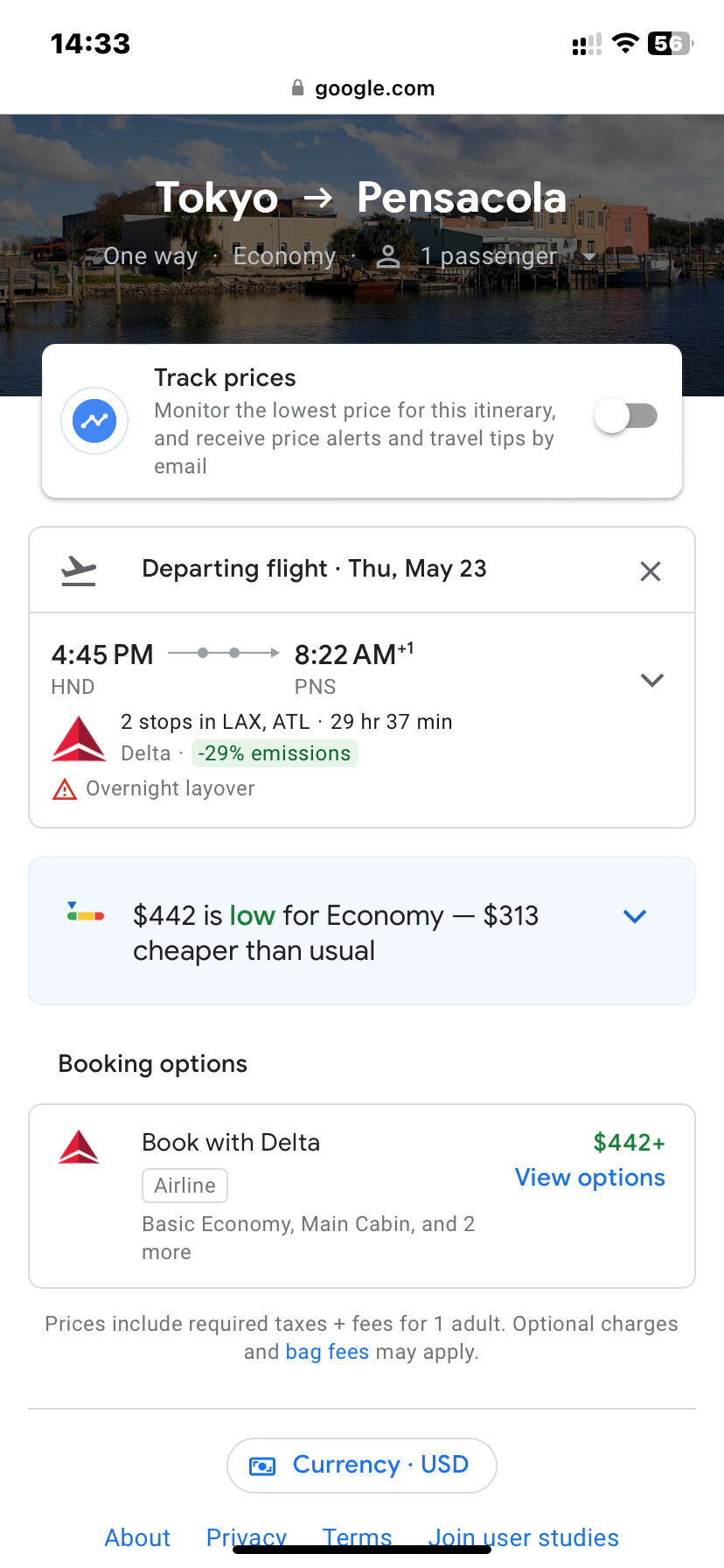
Task: Expand the Delta flight details chevron
Action: click(652, 680)
